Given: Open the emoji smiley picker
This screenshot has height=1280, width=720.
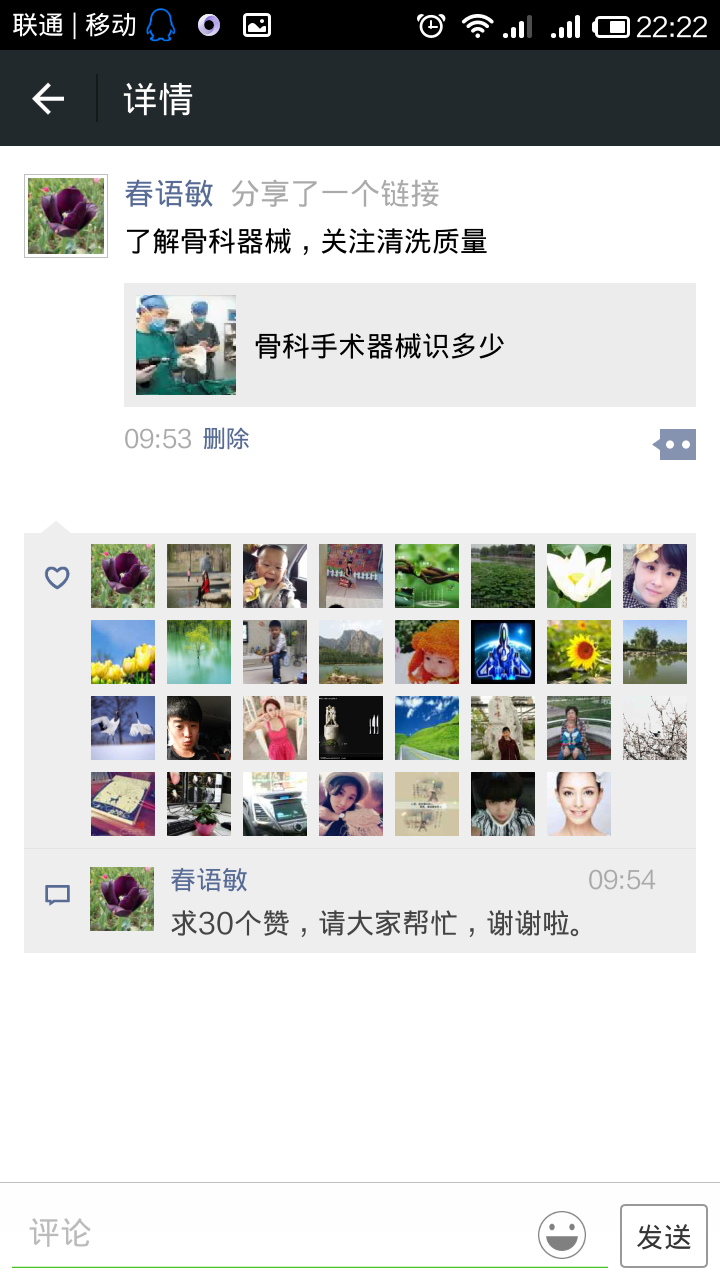Looking at the screenshot, I should [x=562, y=1234].
